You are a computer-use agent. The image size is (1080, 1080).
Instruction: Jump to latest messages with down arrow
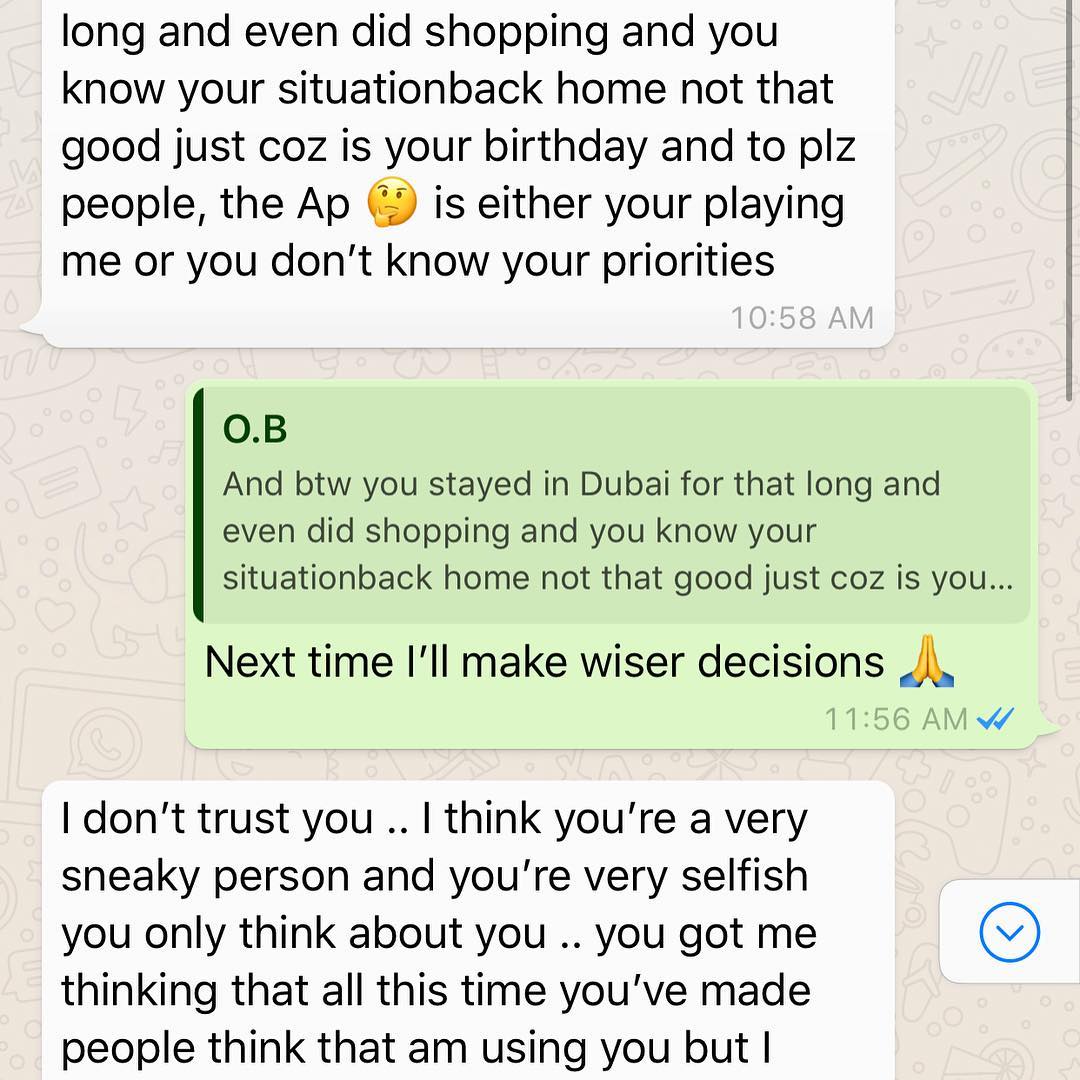coord(1009,932)
